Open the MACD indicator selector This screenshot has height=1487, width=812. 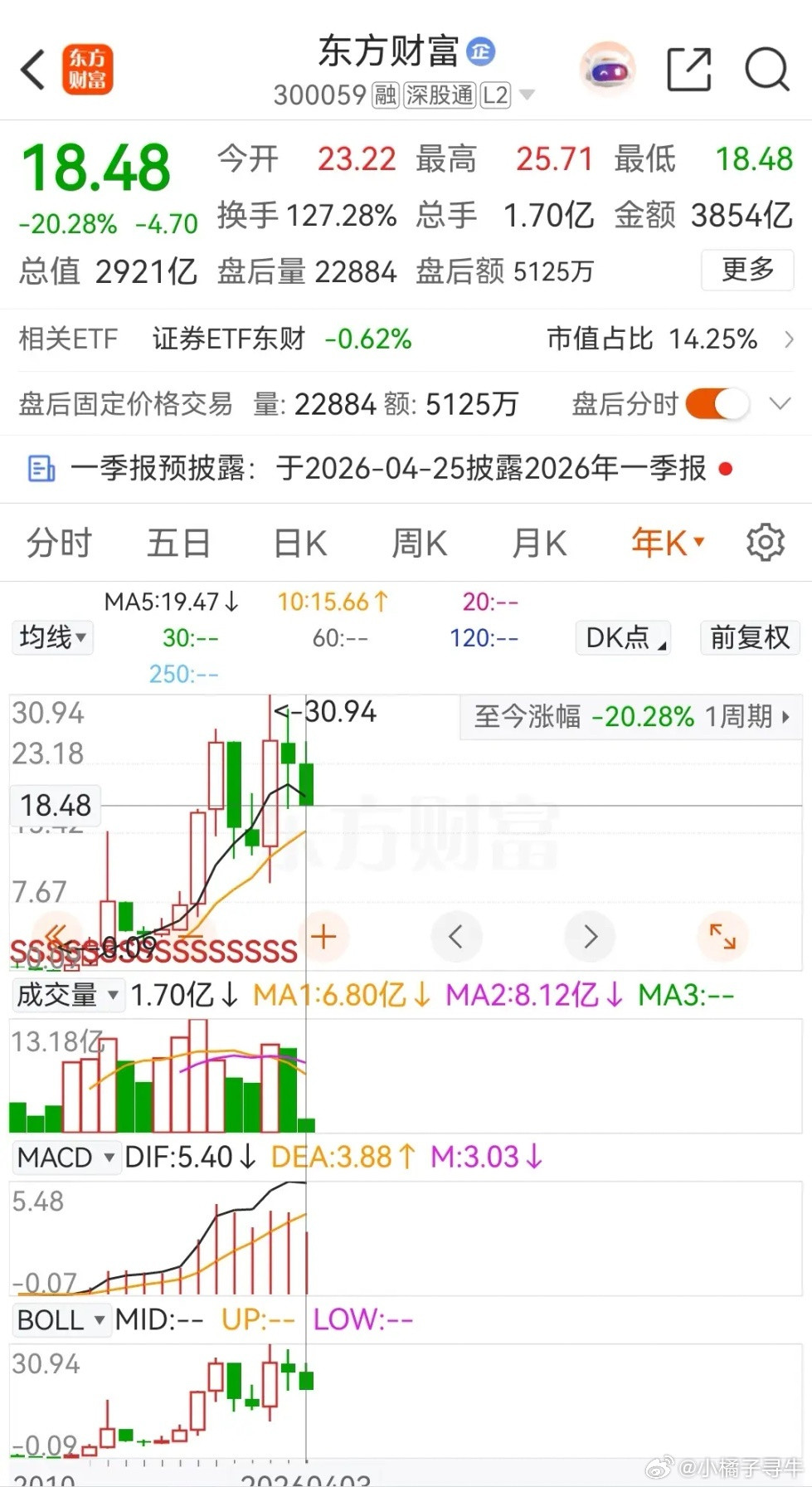pos(66,1156)
